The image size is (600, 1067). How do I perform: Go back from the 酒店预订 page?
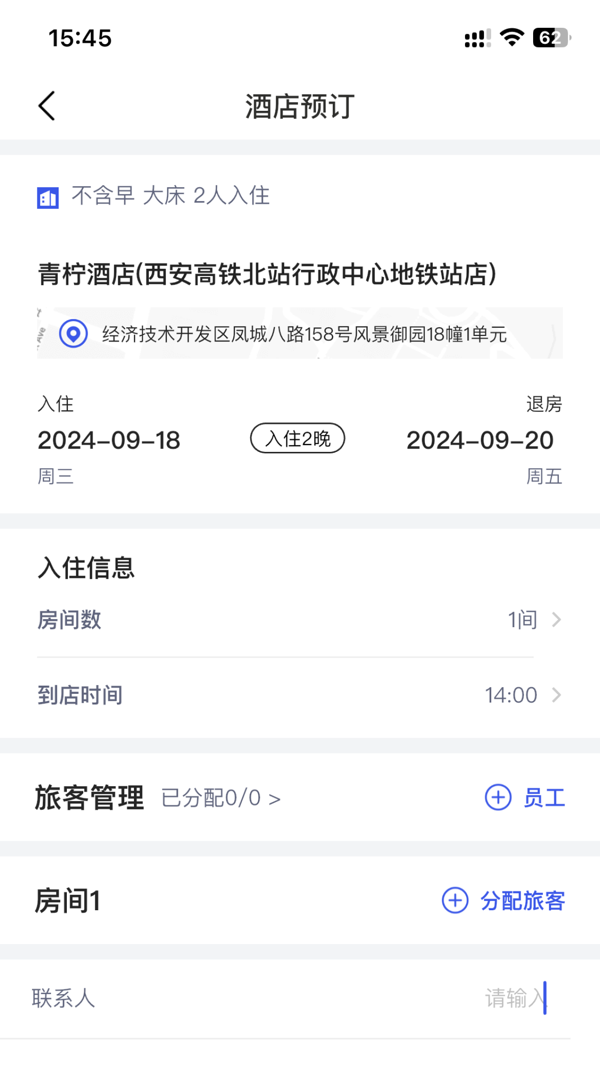[46, 107]
